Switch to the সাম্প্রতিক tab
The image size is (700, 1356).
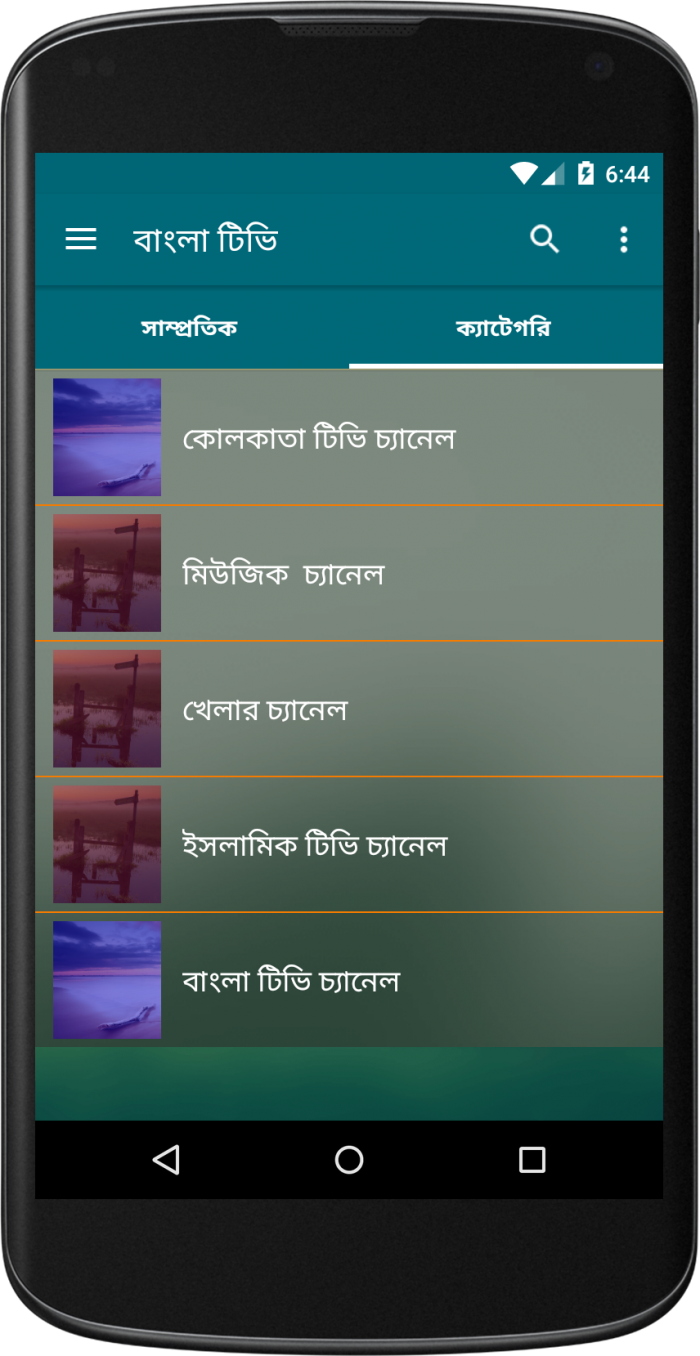(x=190, y=328)
